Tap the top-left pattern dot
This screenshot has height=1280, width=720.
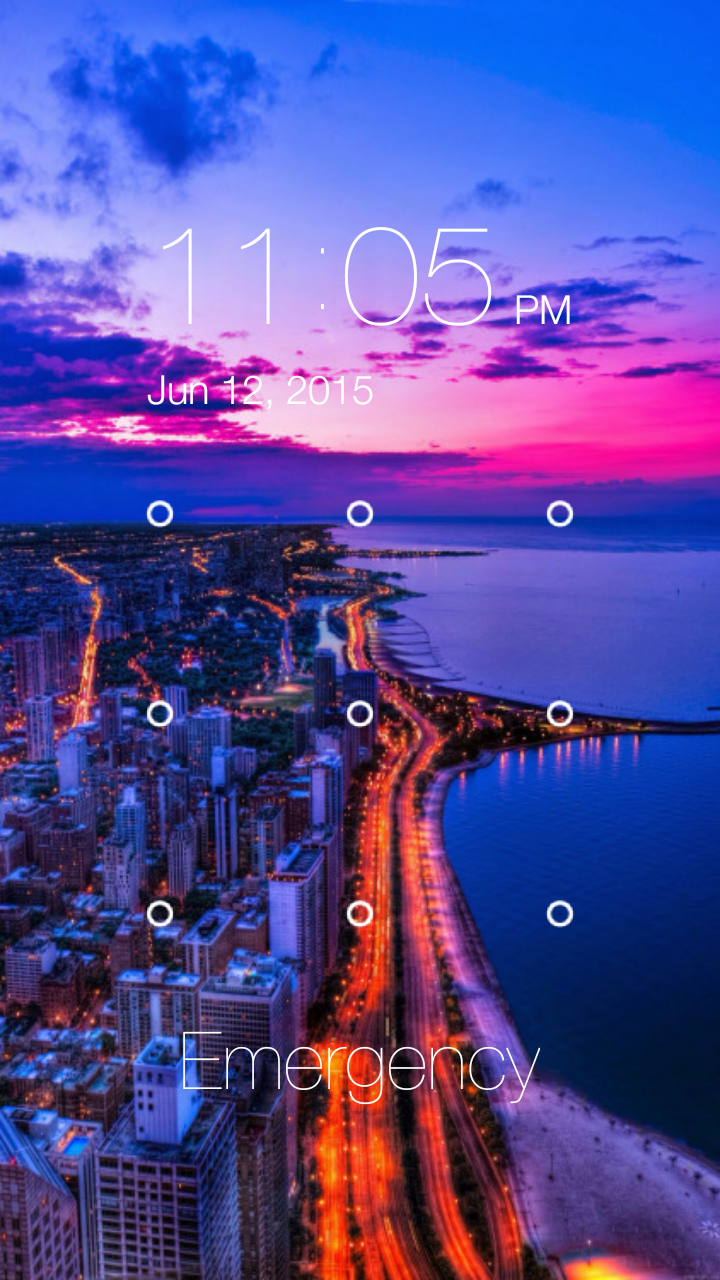pos(160,512)
